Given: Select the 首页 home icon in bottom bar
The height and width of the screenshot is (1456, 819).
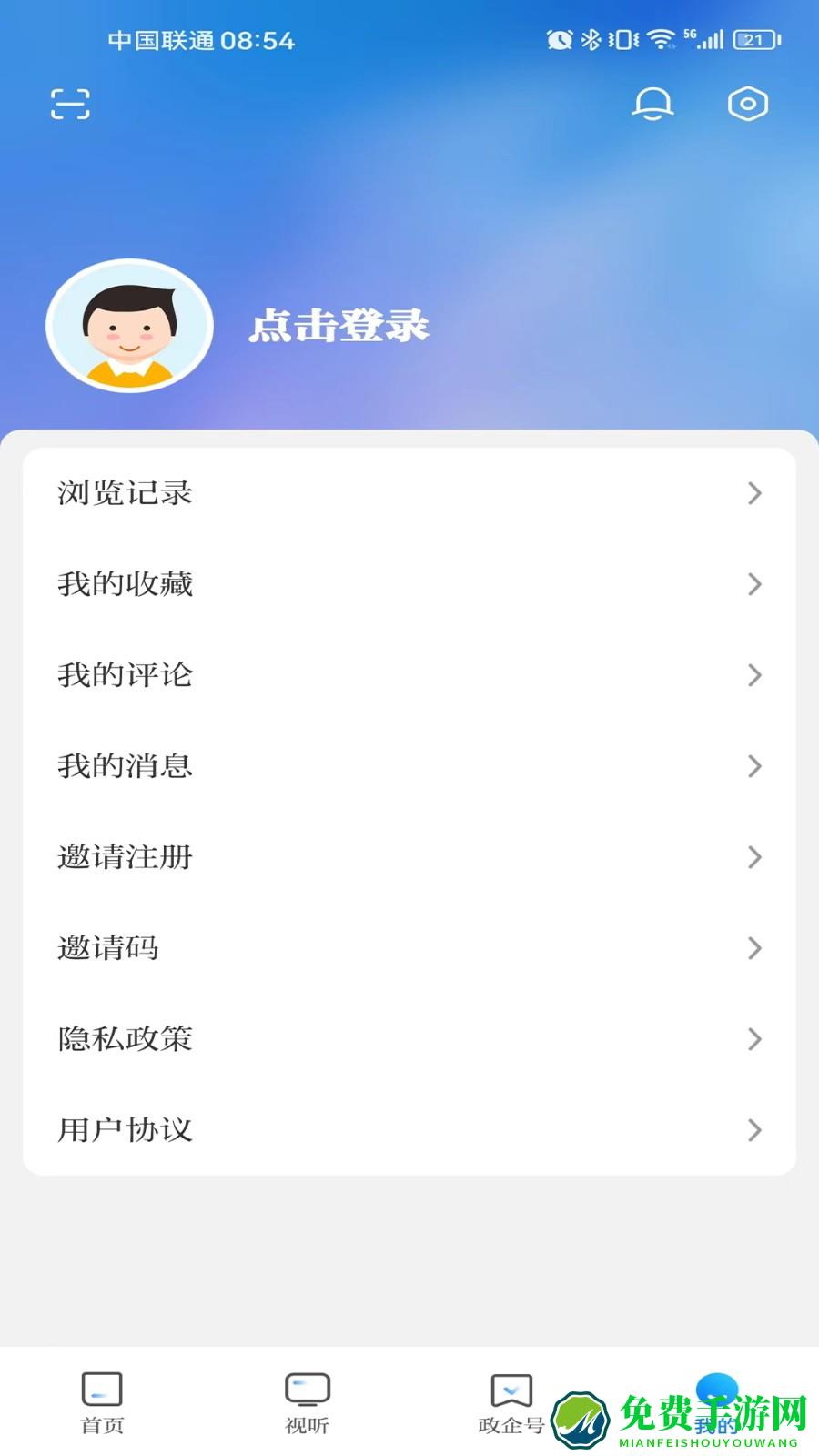Looking at the screenshot, I should click(100, 1390).
